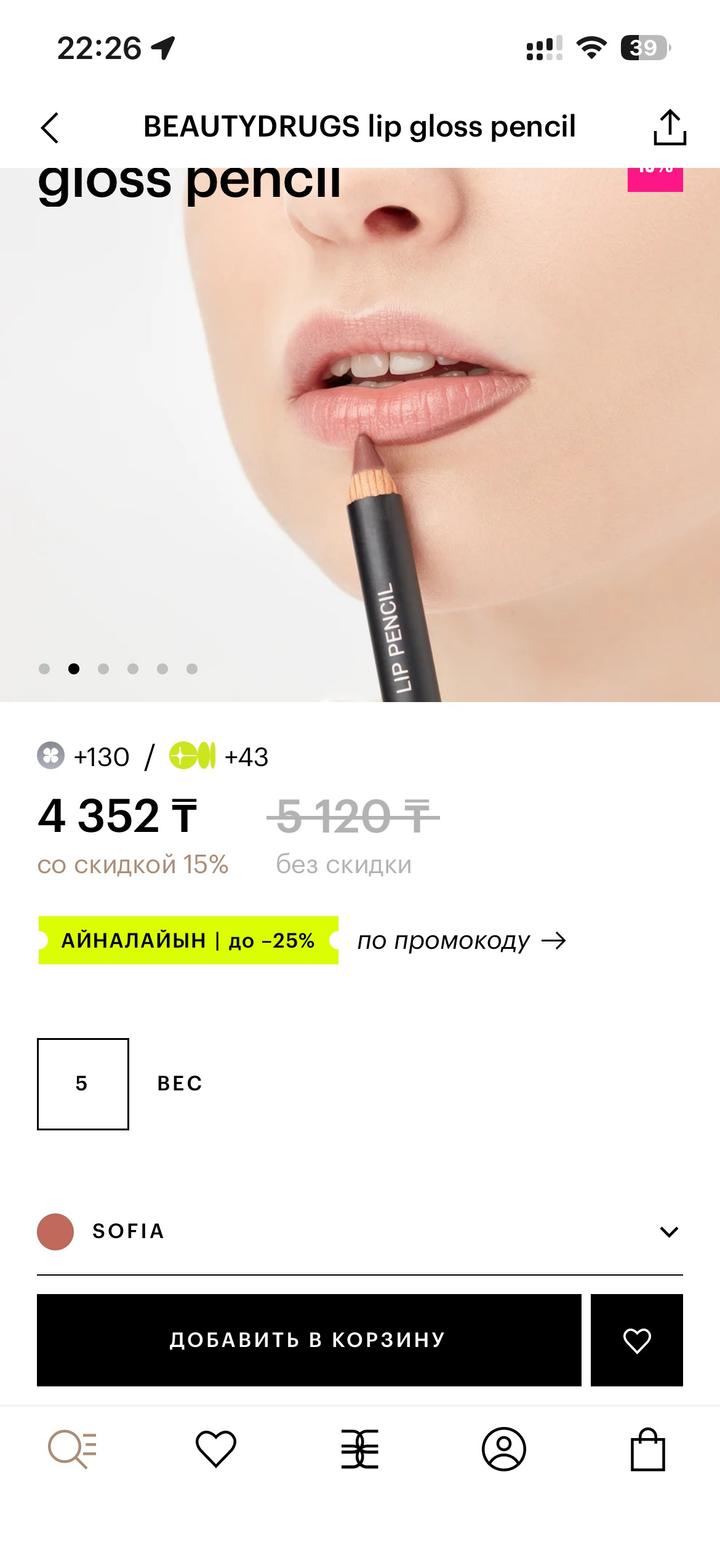Add product to favorites with heart button
Screen dimensions: 720x1558
pyautogui.click(x=637, y=1340)
